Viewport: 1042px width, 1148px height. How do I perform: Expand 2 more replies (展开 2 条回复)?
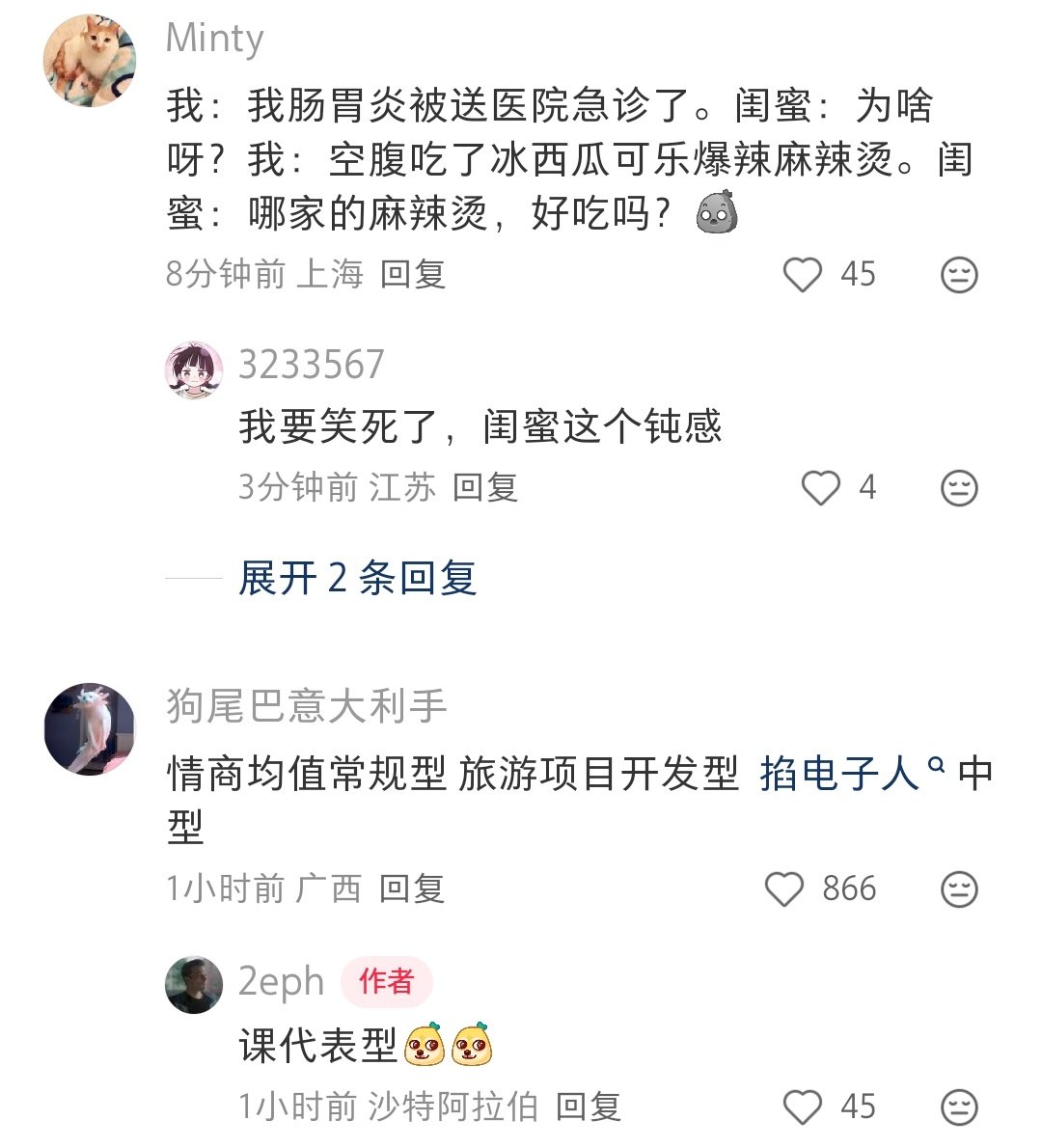coord(357,579)
